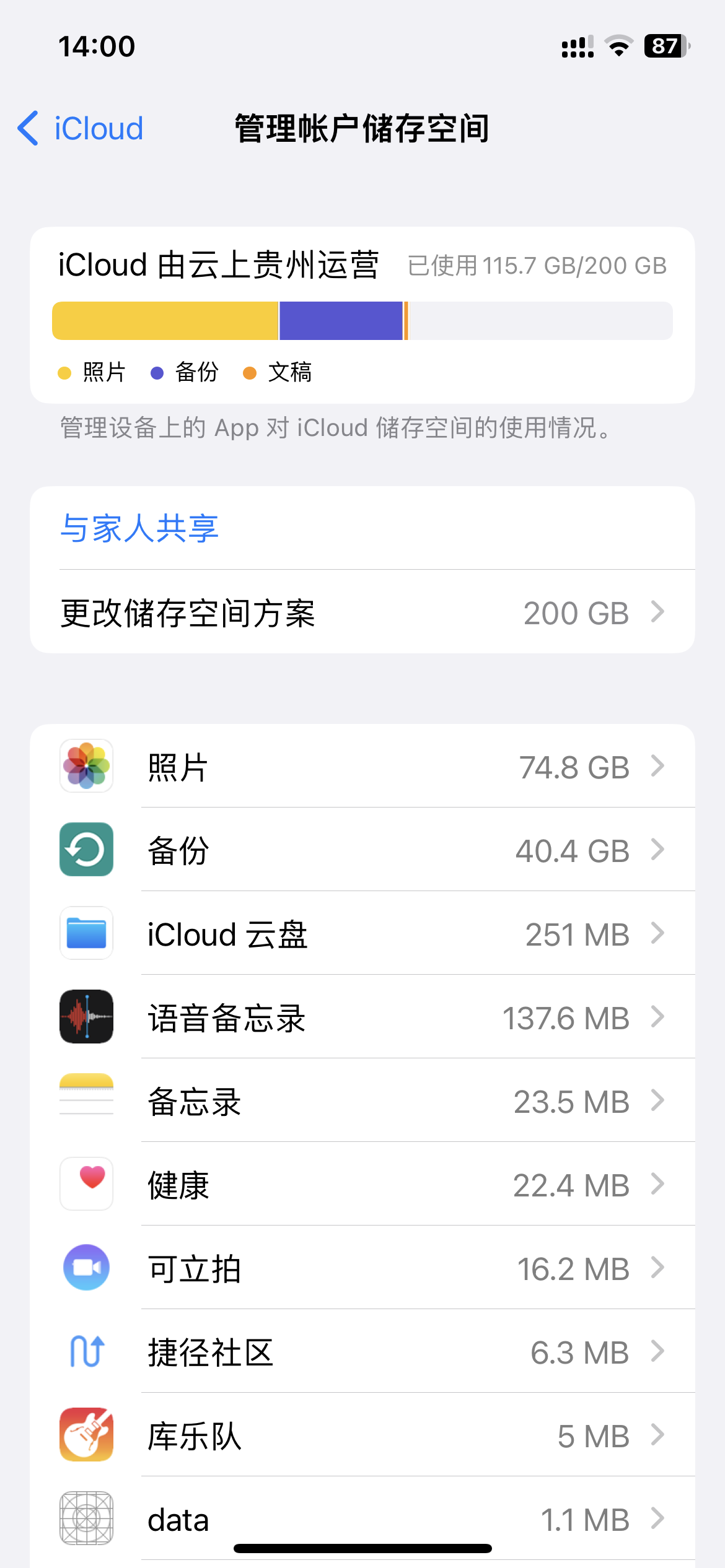The height and width of the screenshot is (1568, 725).
Task: Open 备忘录 storage details
Action: 362,1101
